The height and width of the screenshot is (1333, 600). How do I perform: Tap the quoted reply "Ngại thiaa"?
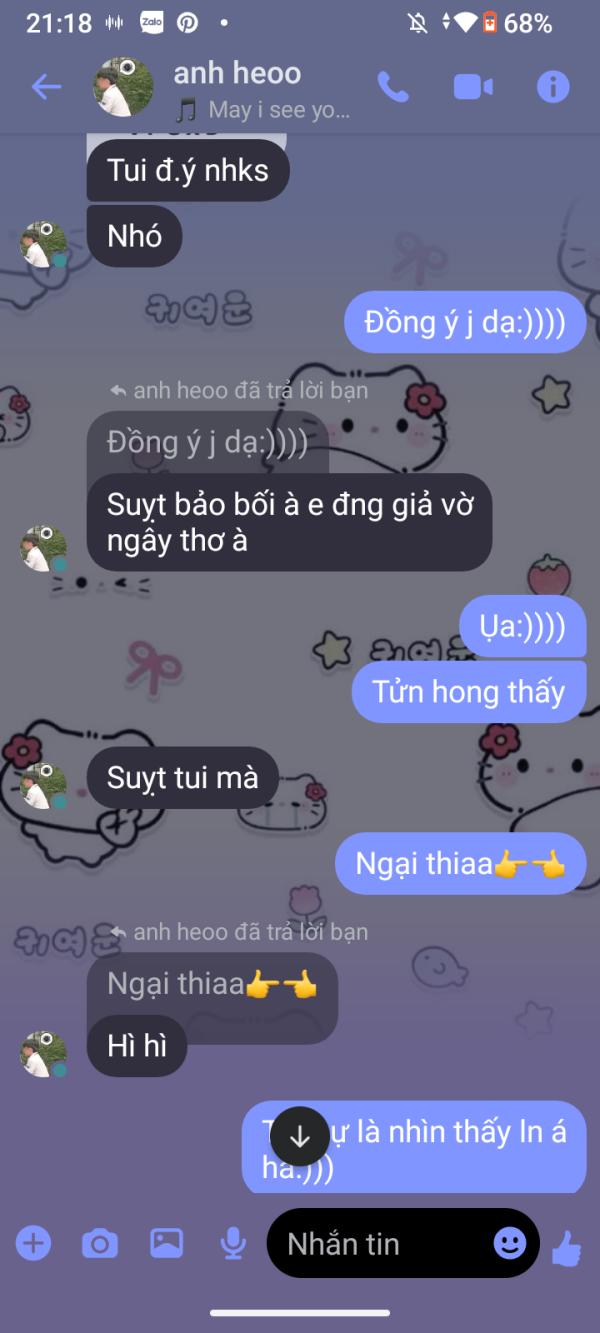pos(212,985)
